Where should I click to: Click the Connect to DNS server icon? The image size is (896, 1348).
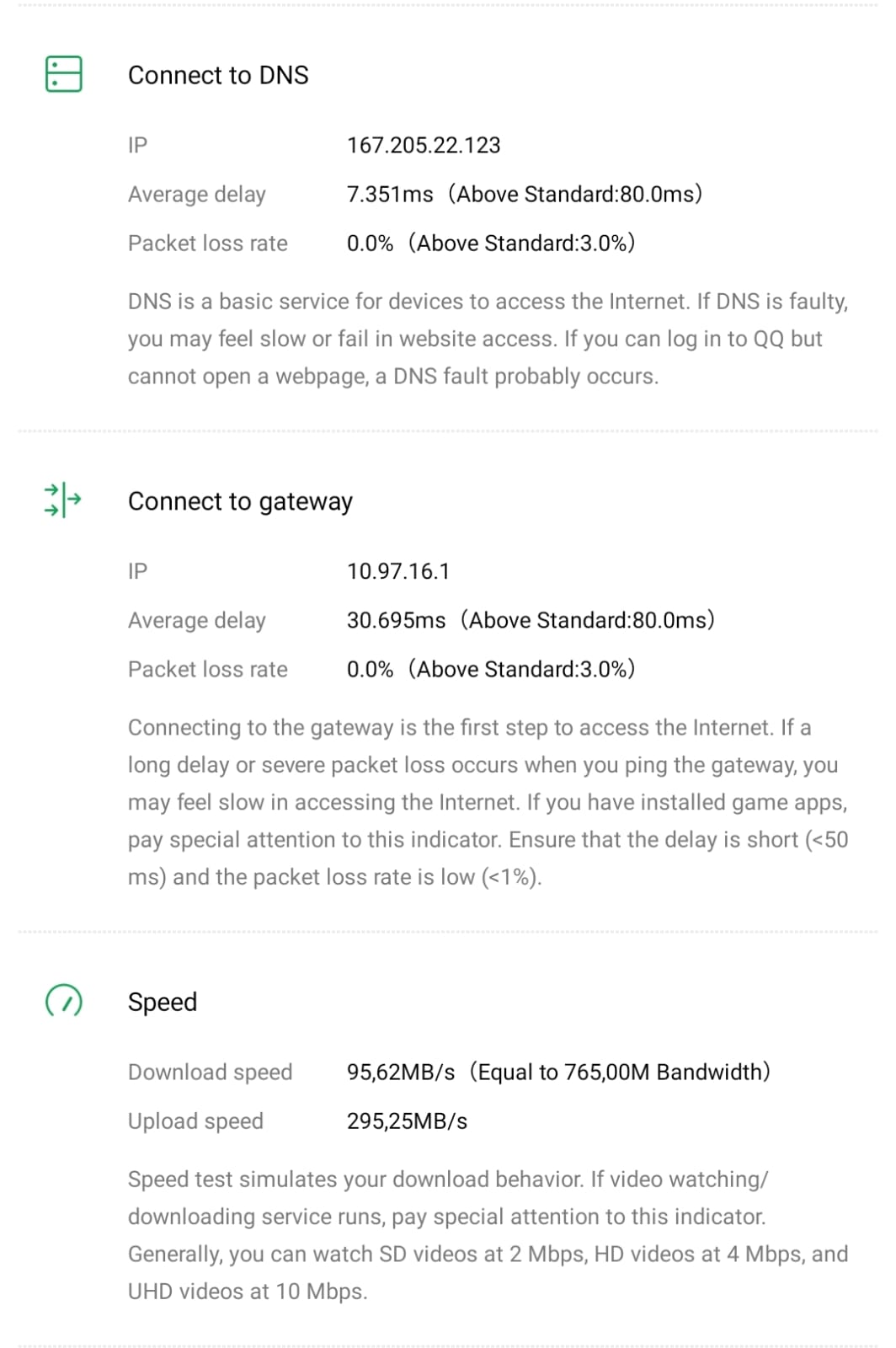[x=62, y=74]
